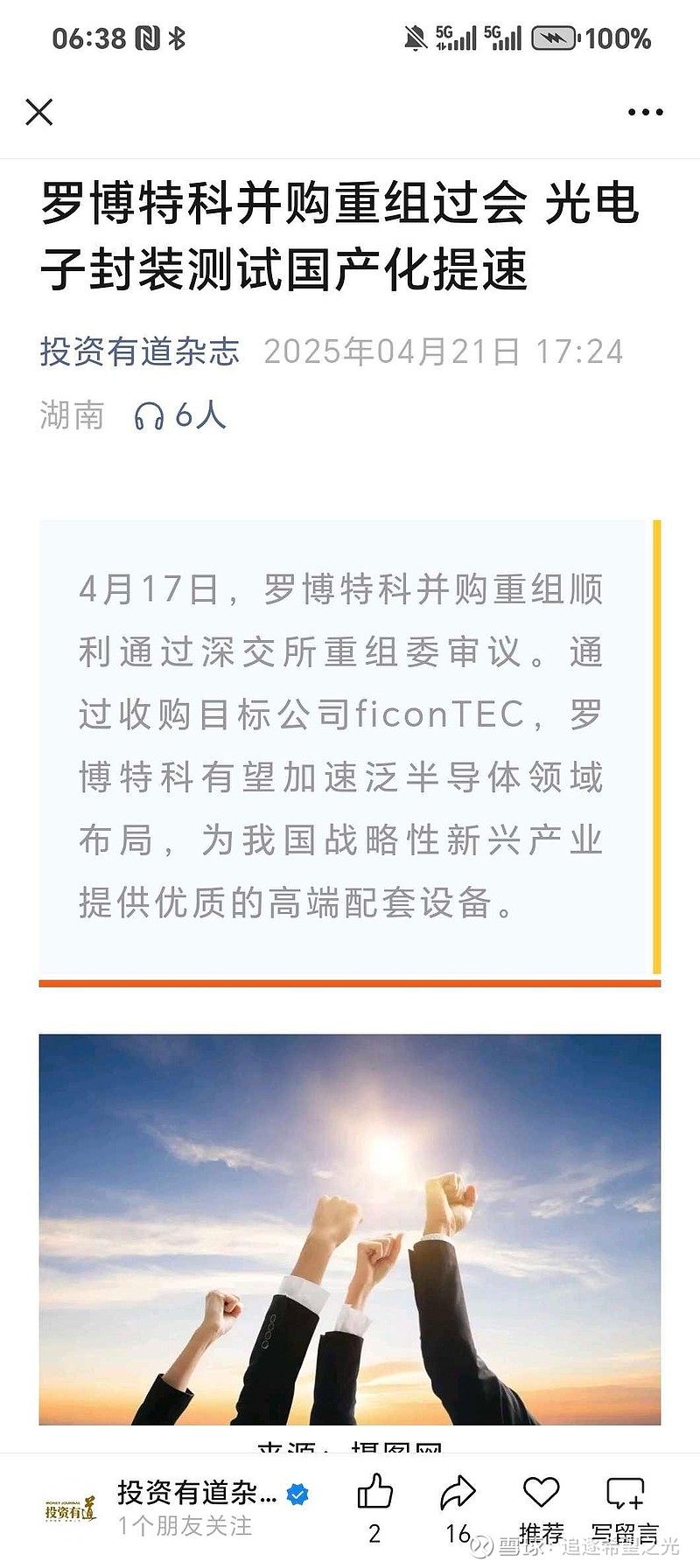700x1568 pixels.
Task: Write a comment via 写留言
Action: click(625, 1494)
